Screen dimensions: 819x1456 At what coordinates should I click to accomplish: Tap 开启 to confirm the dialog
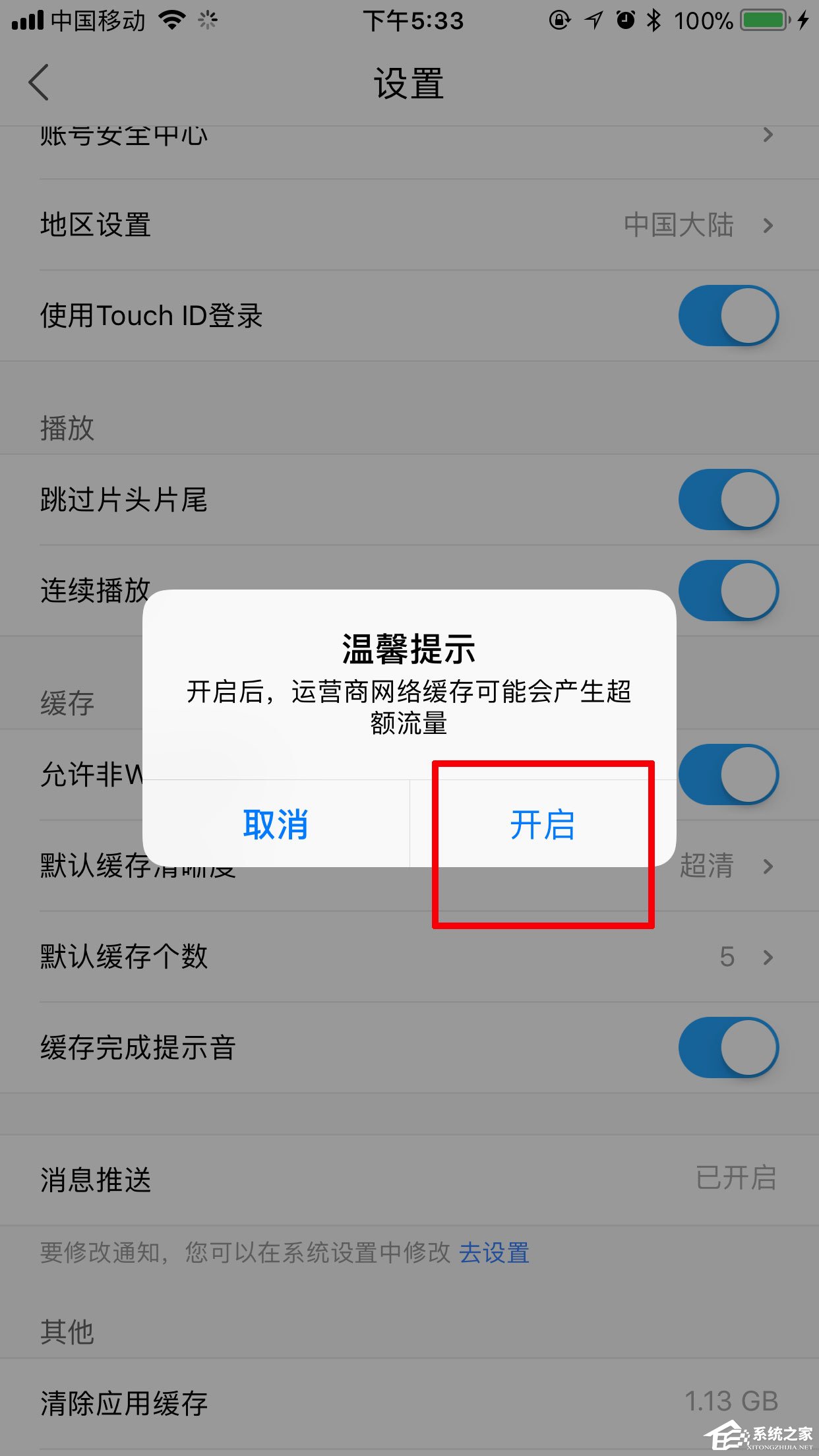click(x=542, y=824)
